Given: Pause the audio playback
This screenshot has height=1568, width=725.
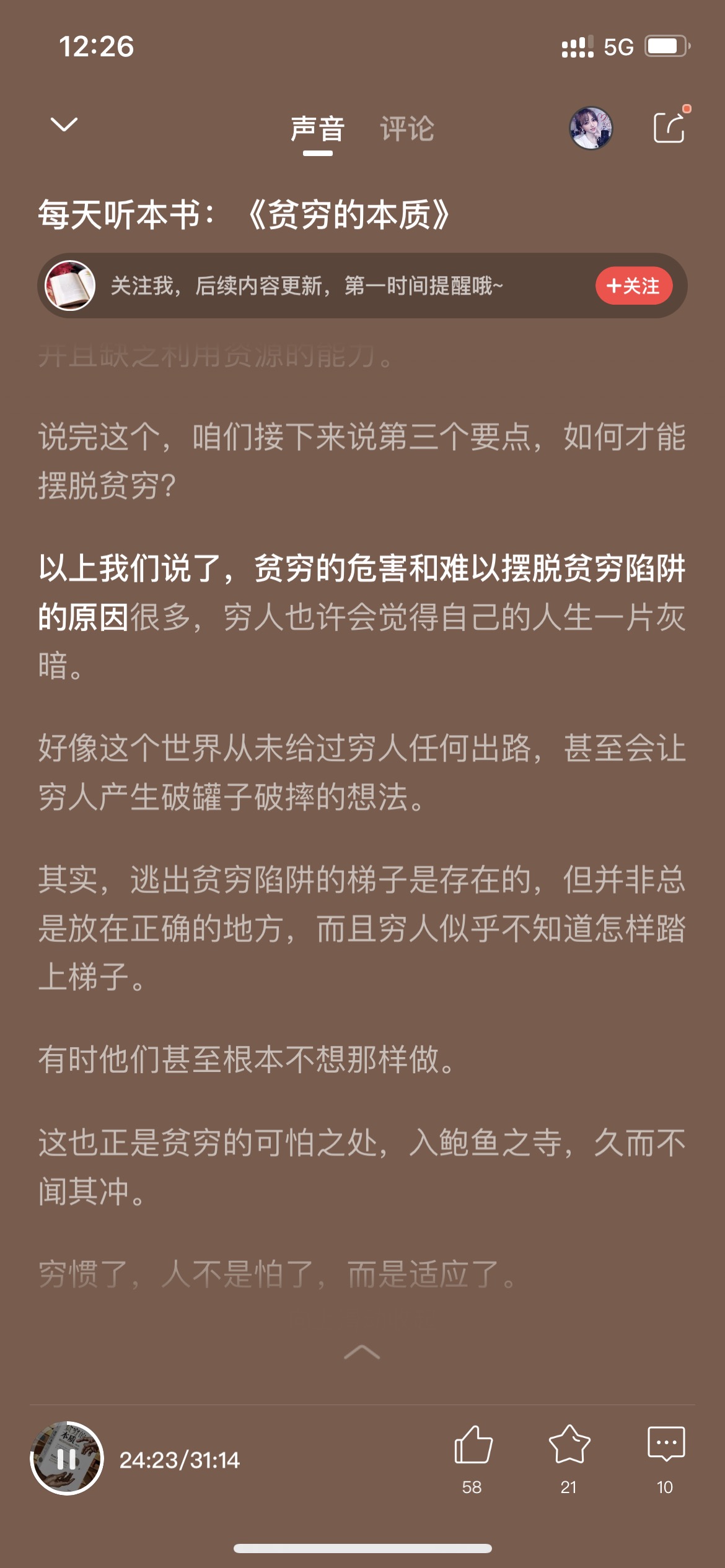Looking at the screenshot, I should 67,1458.
